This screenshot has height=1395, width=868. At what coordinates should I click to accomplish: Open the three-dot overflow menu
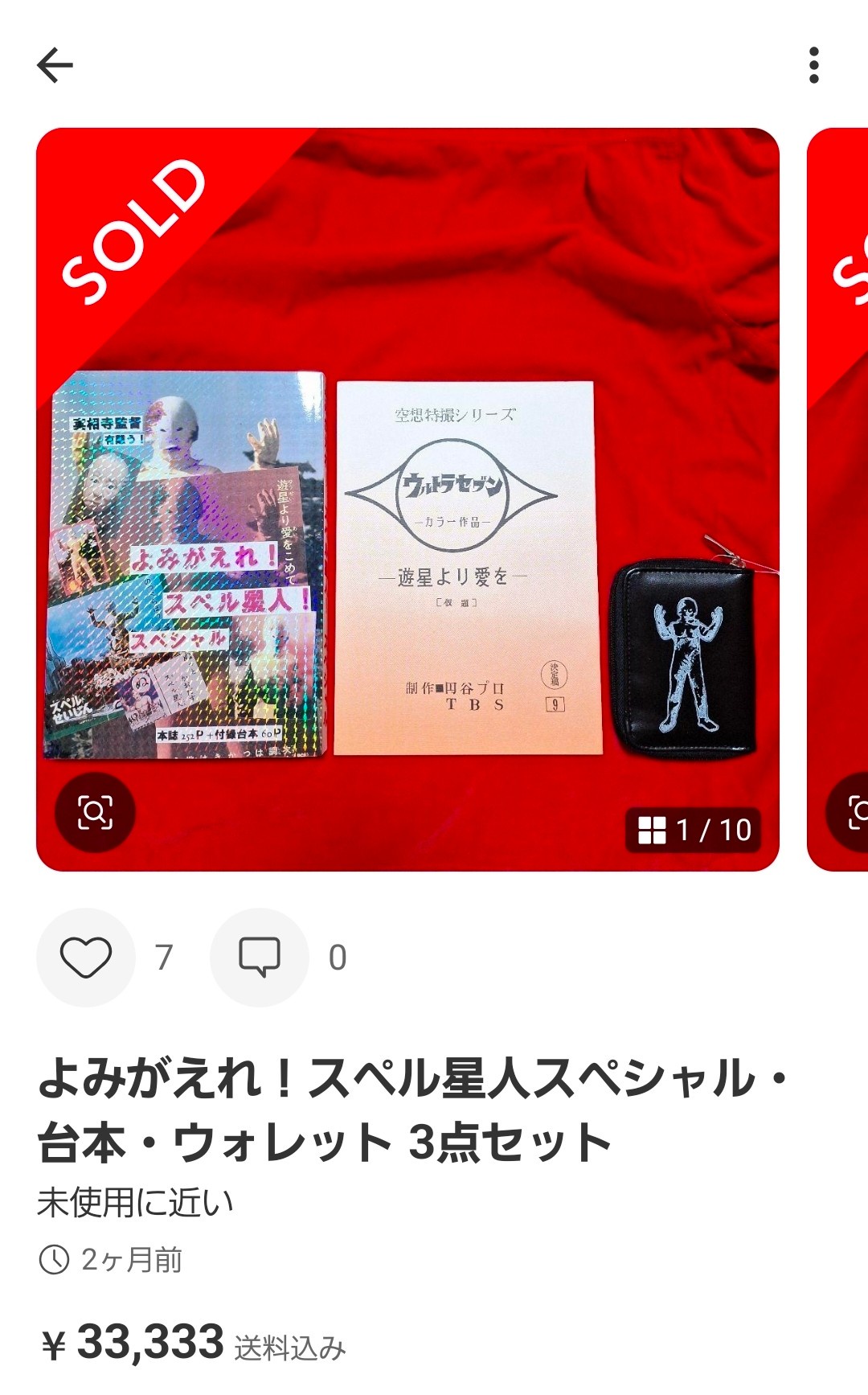[813, 65]
